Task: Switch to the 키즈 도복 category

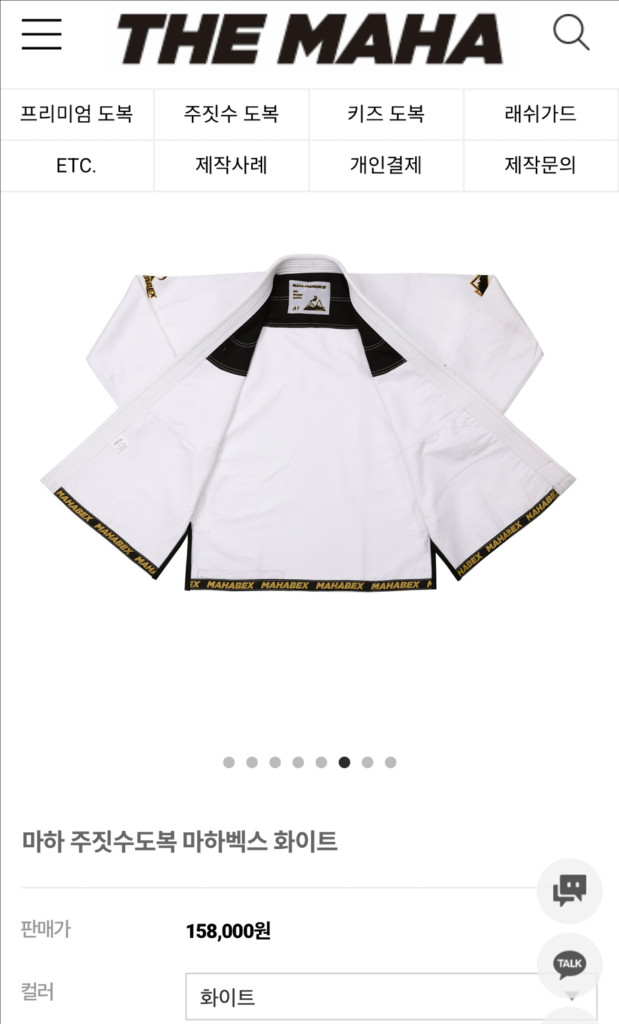Action: (386, 114)
